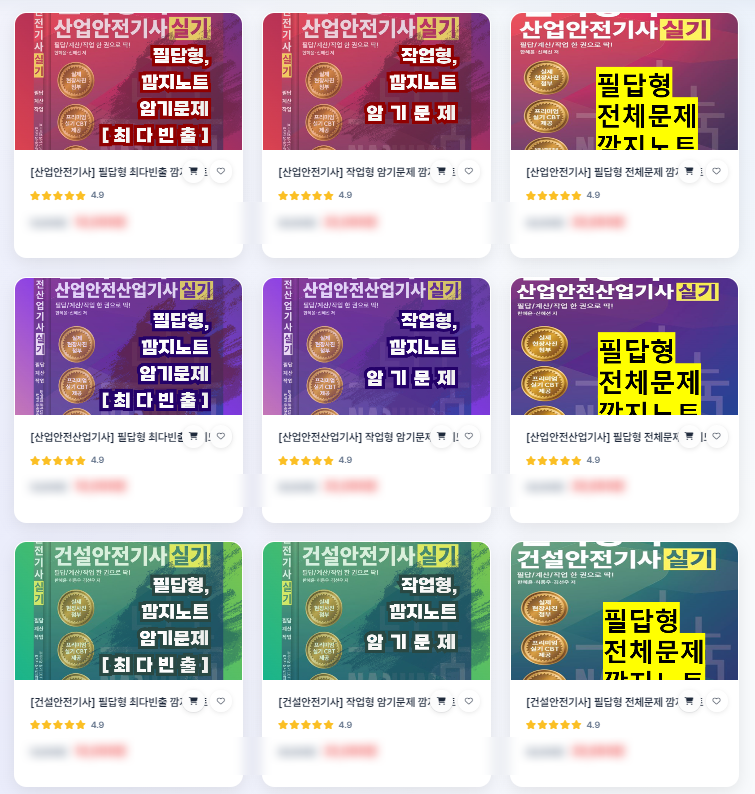This screenshot has width=755, height=794.
Task: Favorite 산업안전기사 필답형 전체문제 with the heart
Action: [x=717, y=172]
